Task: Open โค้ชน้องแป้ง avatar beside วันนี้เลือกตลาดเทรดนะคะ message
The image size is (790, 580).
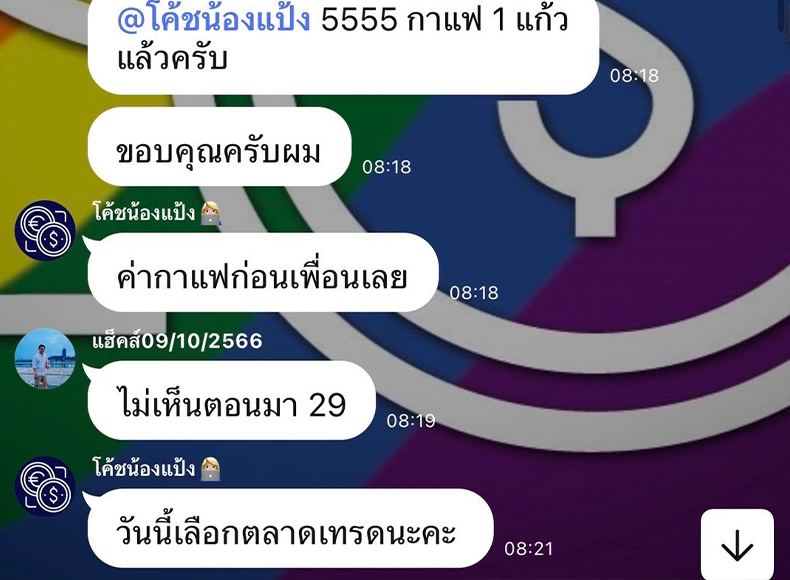Action: point(45,487)
